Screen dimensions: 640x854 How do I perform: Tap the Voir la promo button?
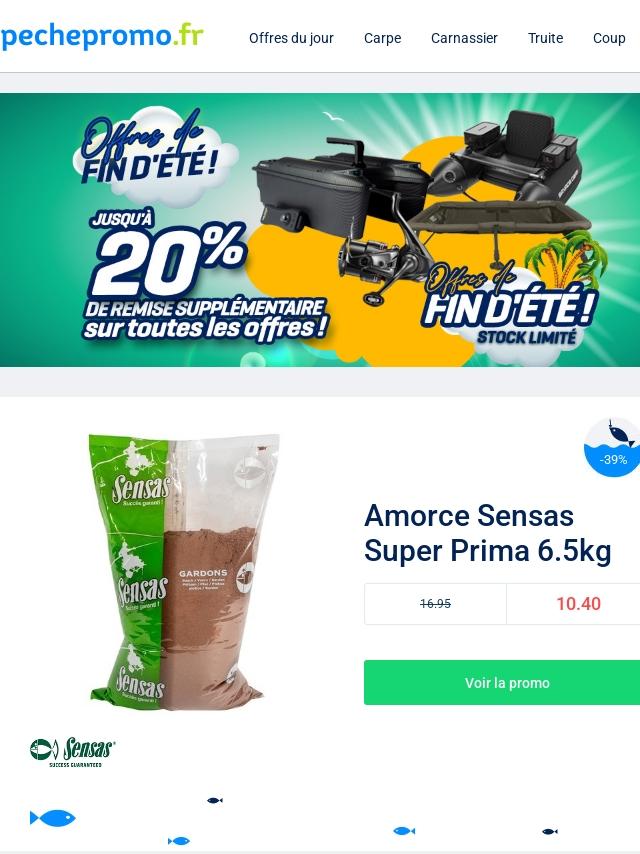point(505,683)
